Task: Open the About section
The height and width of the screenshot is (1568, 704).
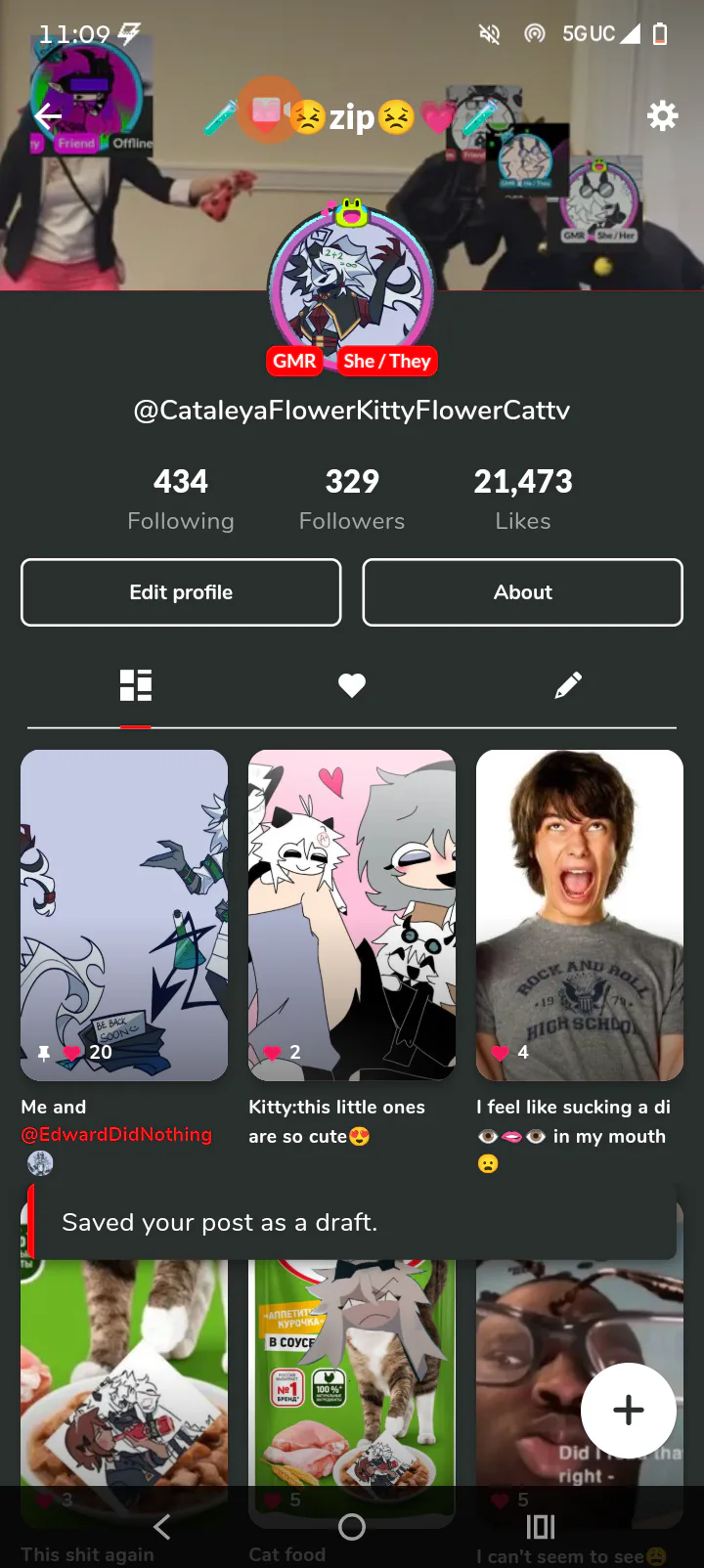Action: [x=522, y=592]
